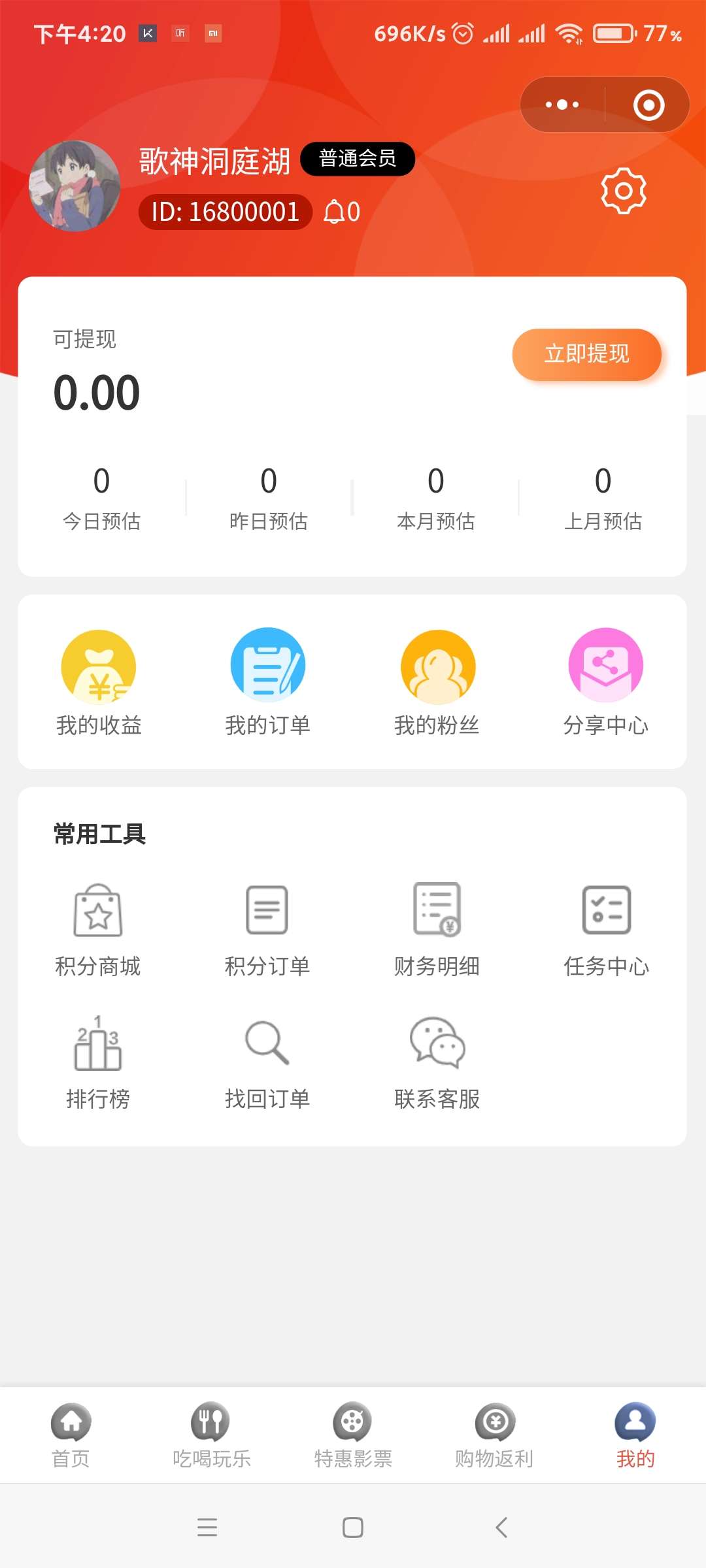This screenshot has width=706, height=1568.
Task: Switch to the 吃喝玩乐 tab
Action: point(212,1435)
